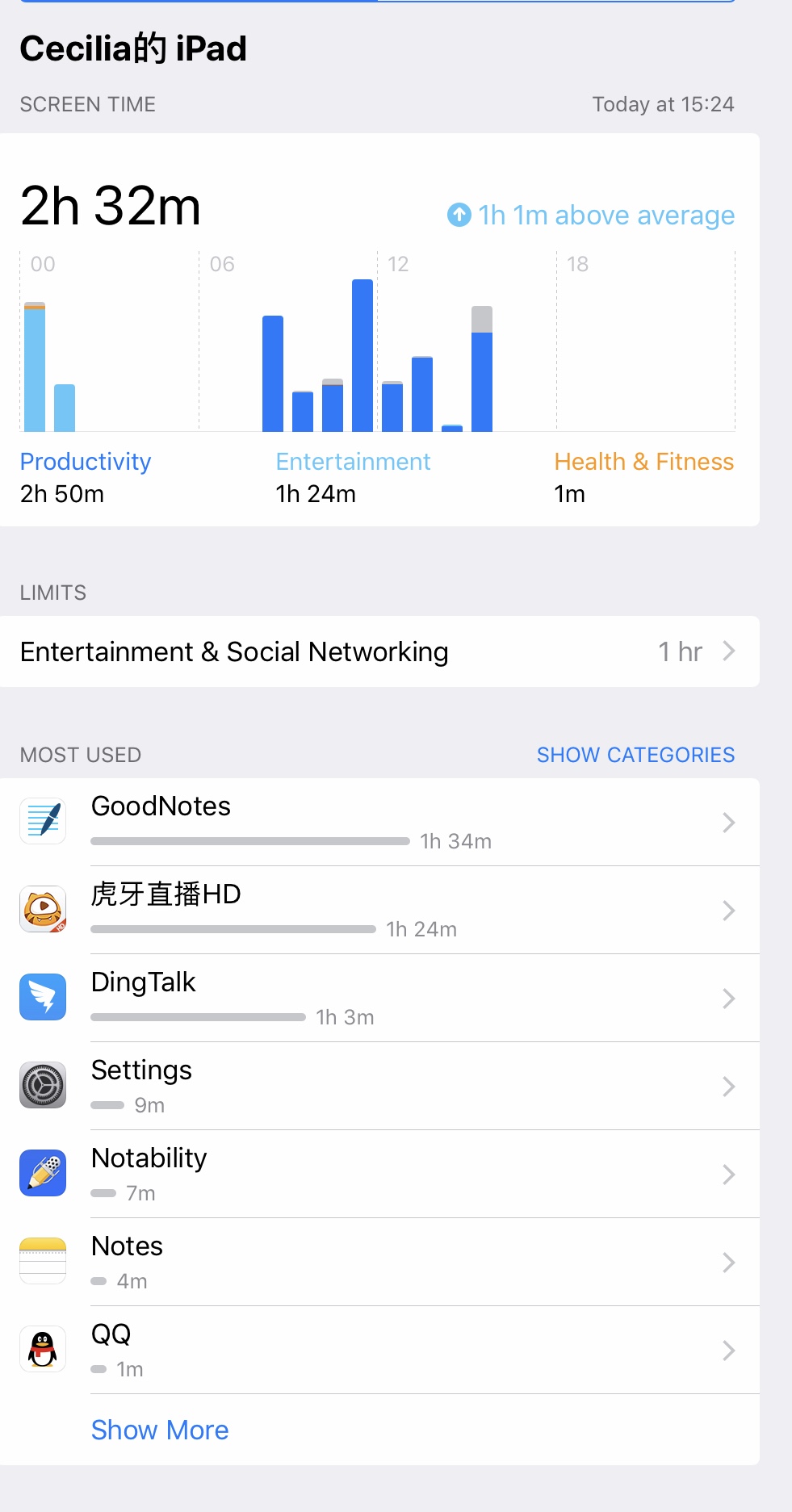View Notes app usage details
This screenshot has width=792, height=1512.
(x=378, y=1262)
